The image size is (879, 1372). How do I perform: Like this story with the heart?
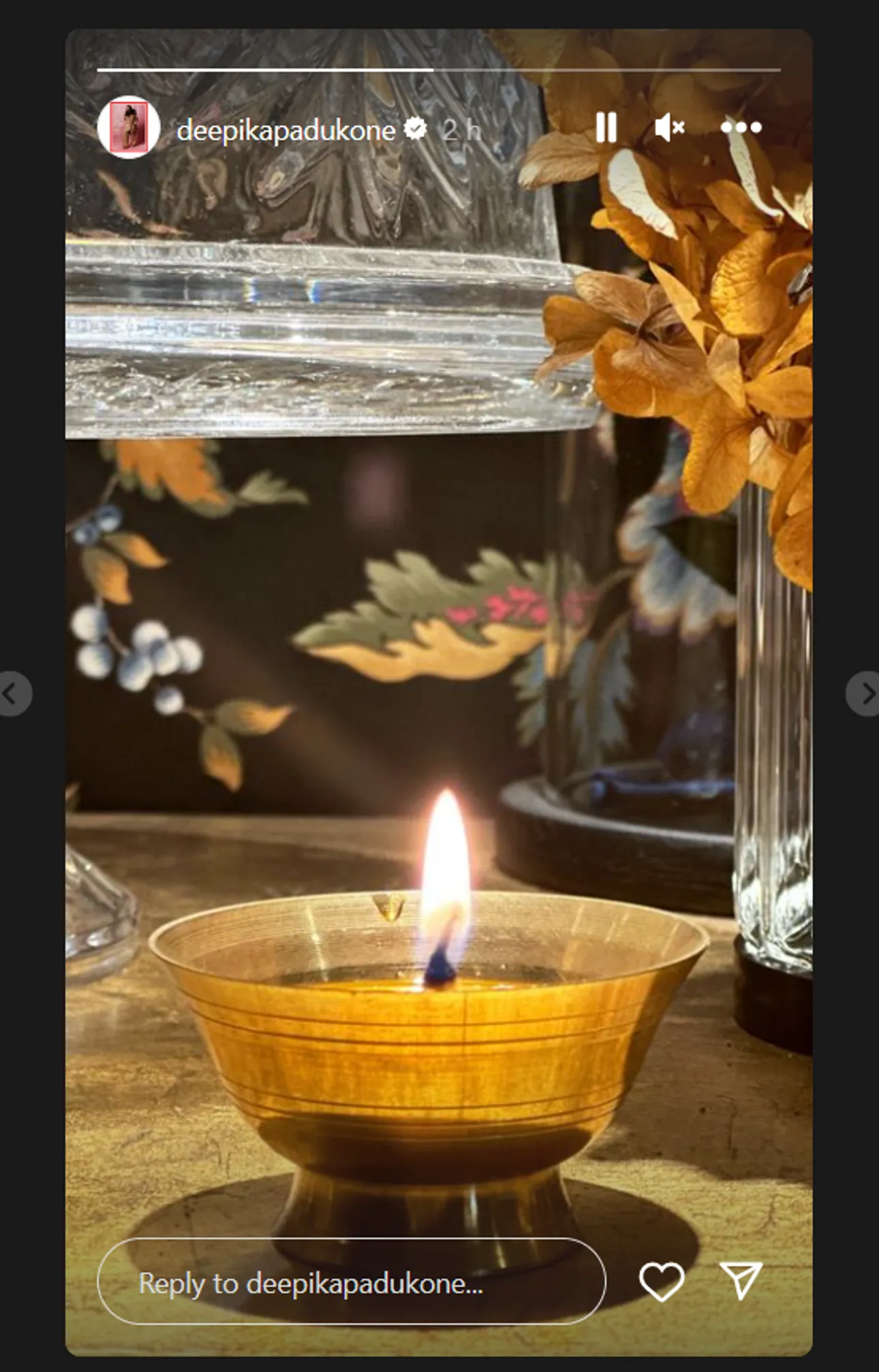662,1281
